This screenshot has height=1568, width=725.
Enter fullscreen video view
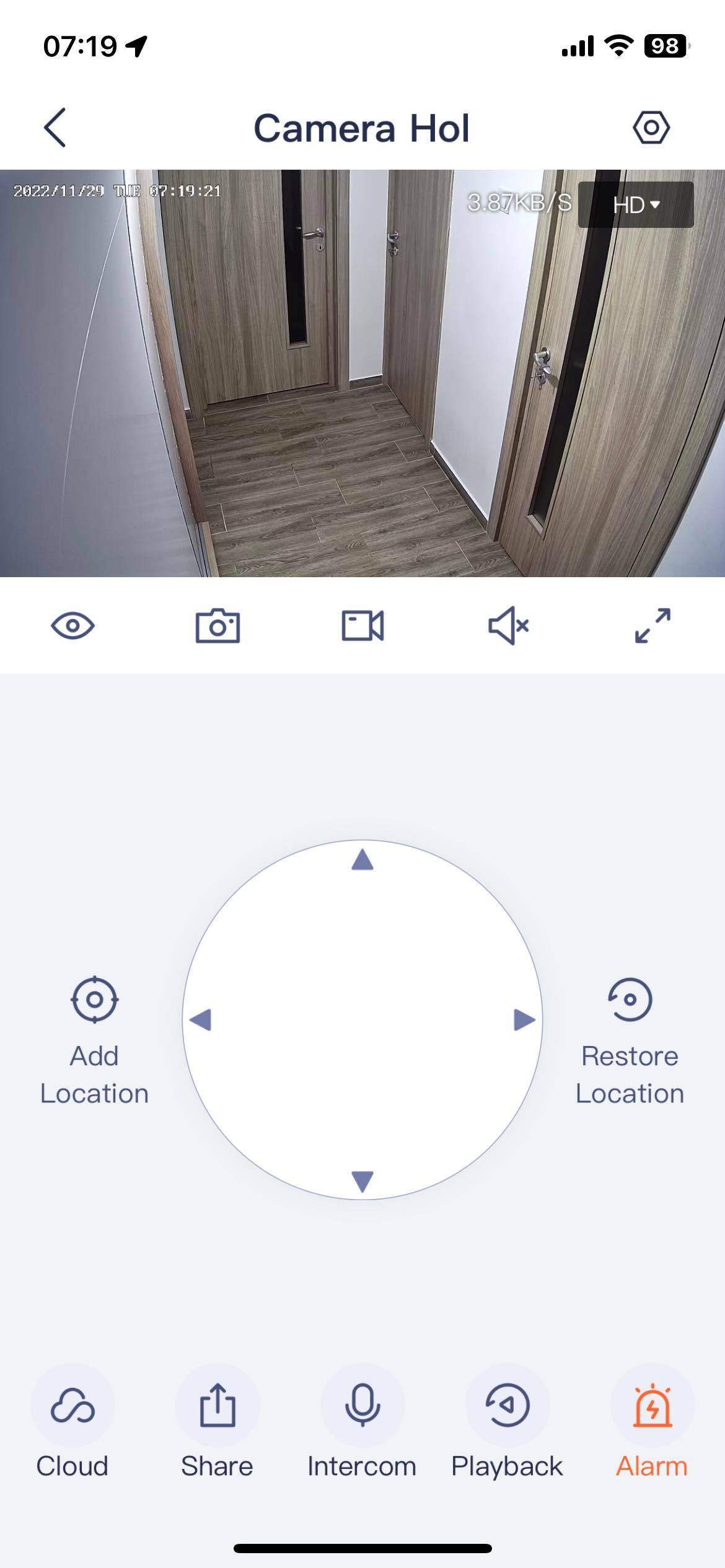click(652, 625)
